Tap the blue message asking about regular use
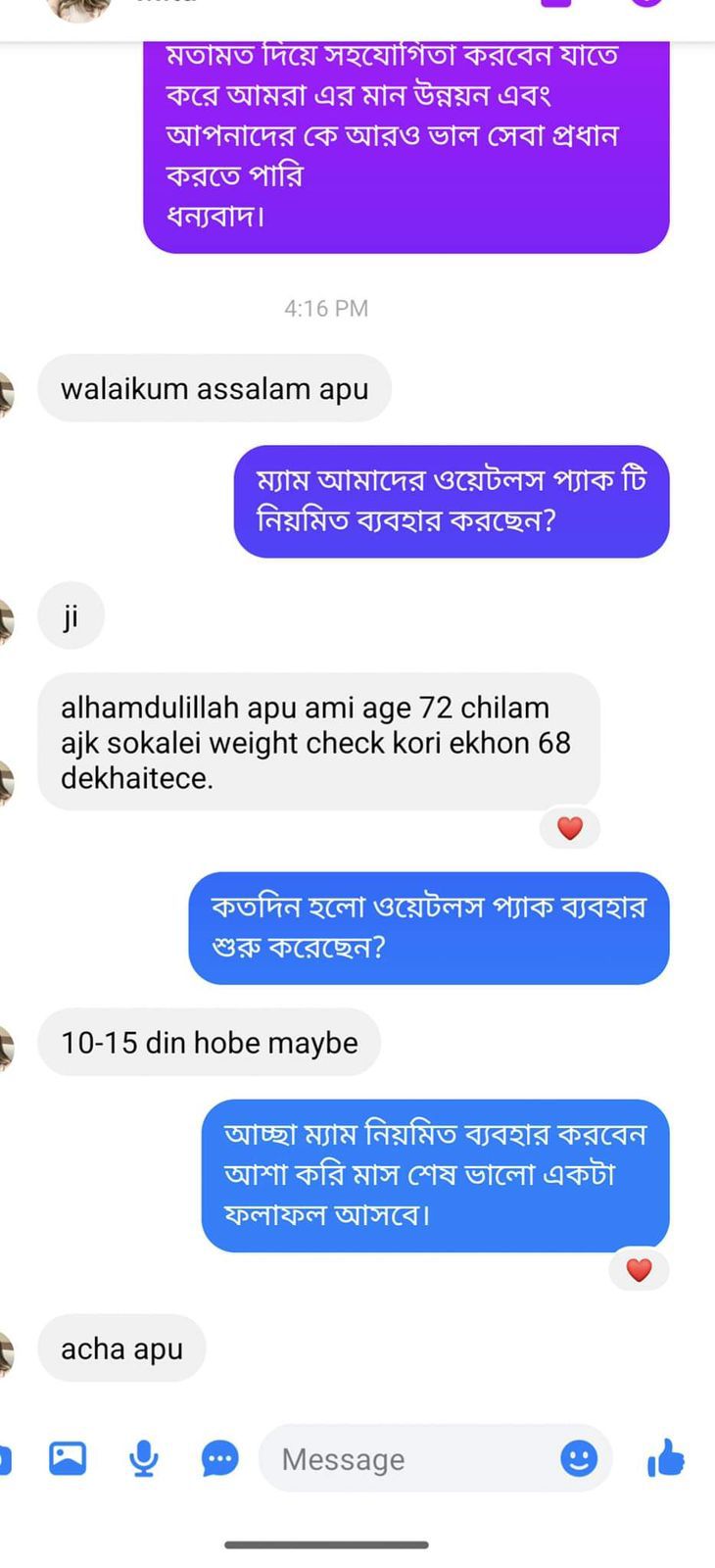Image resolution: width=715 pixels, height=1568 pixels. point(451,502)
